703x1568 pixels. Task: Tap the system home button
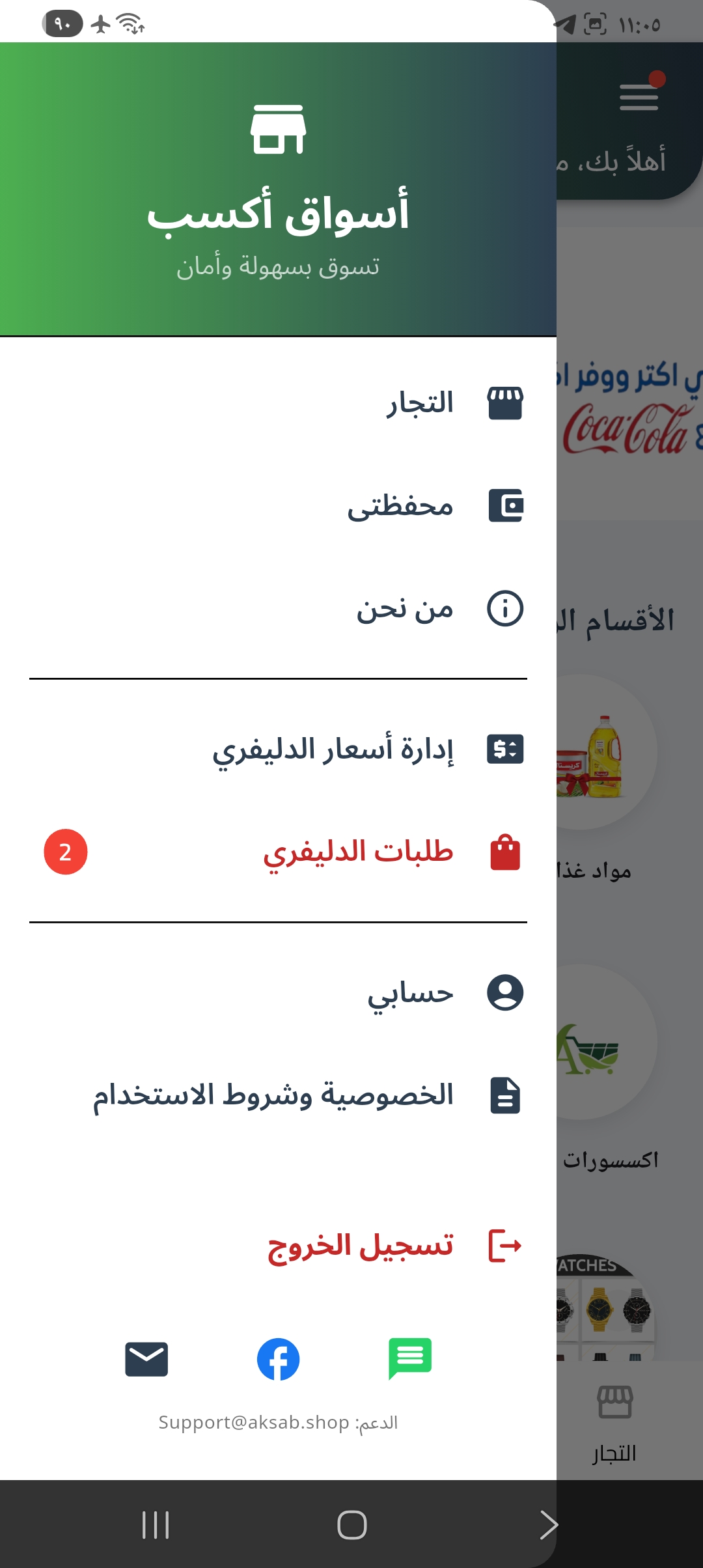click(351, 1525)
